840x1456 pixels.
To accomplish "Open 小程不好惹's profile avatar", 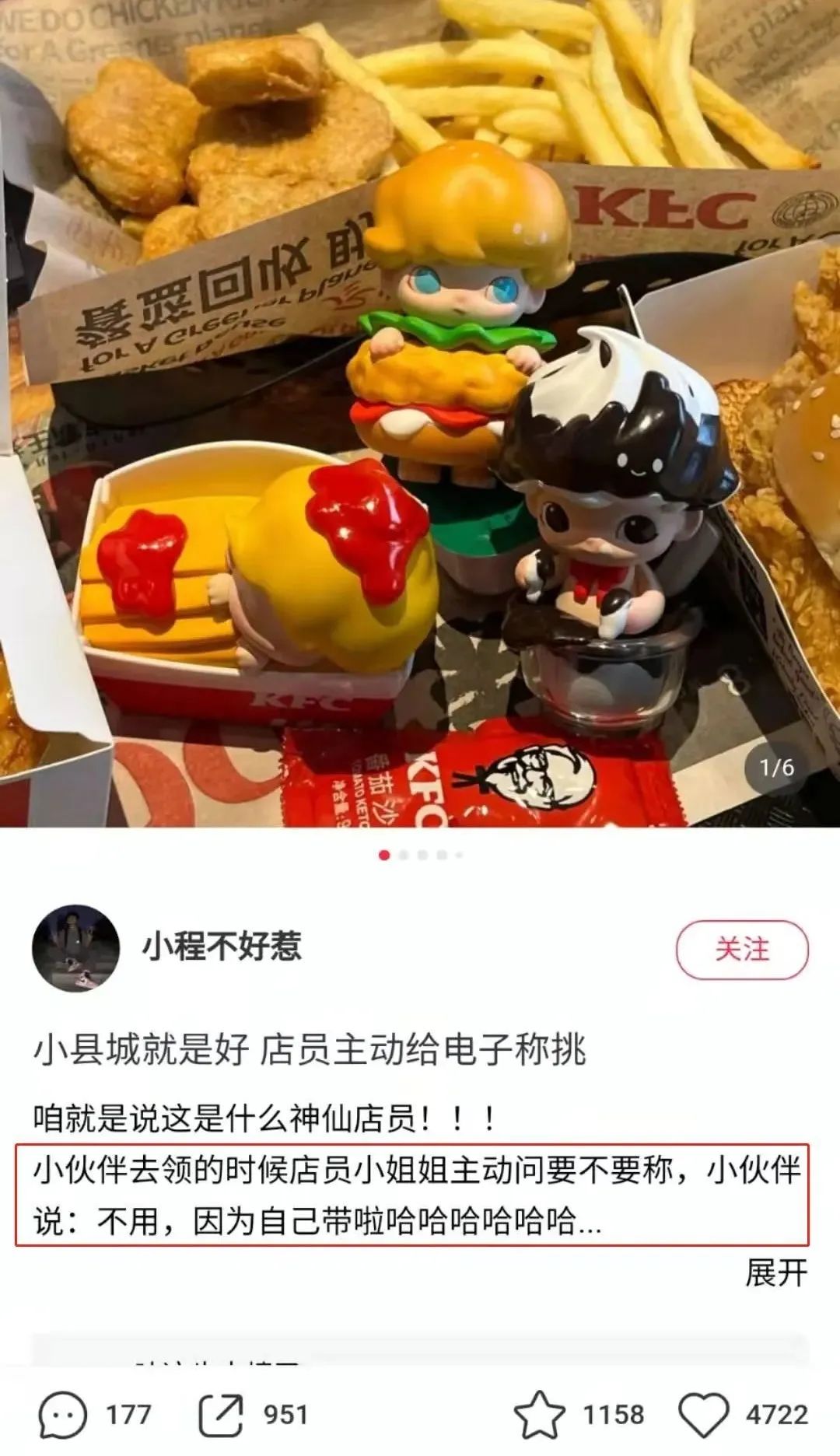I will click(x=75, y=948).
